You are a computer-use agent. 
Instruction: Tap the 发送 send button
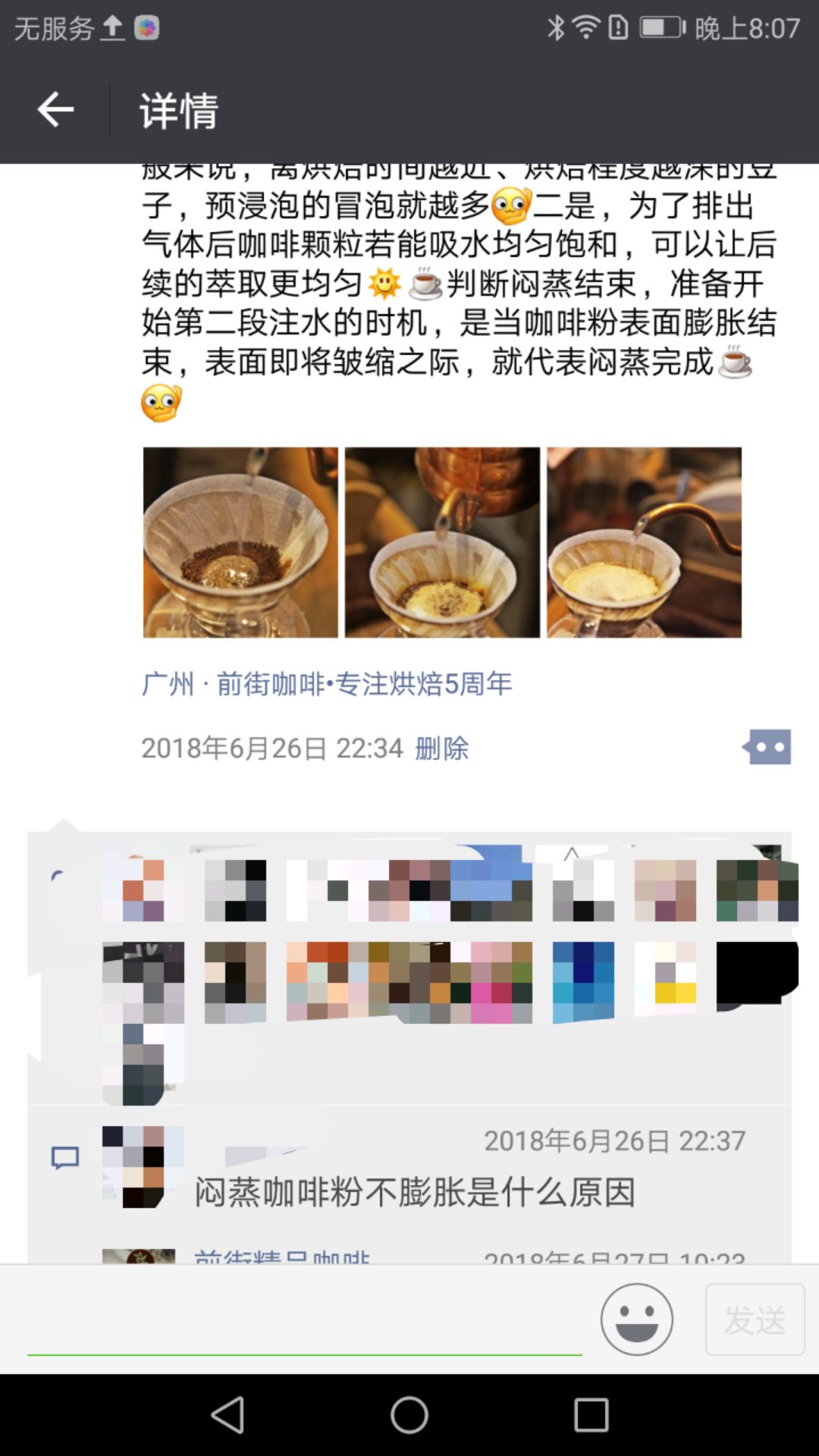(x=755, y=1319)
